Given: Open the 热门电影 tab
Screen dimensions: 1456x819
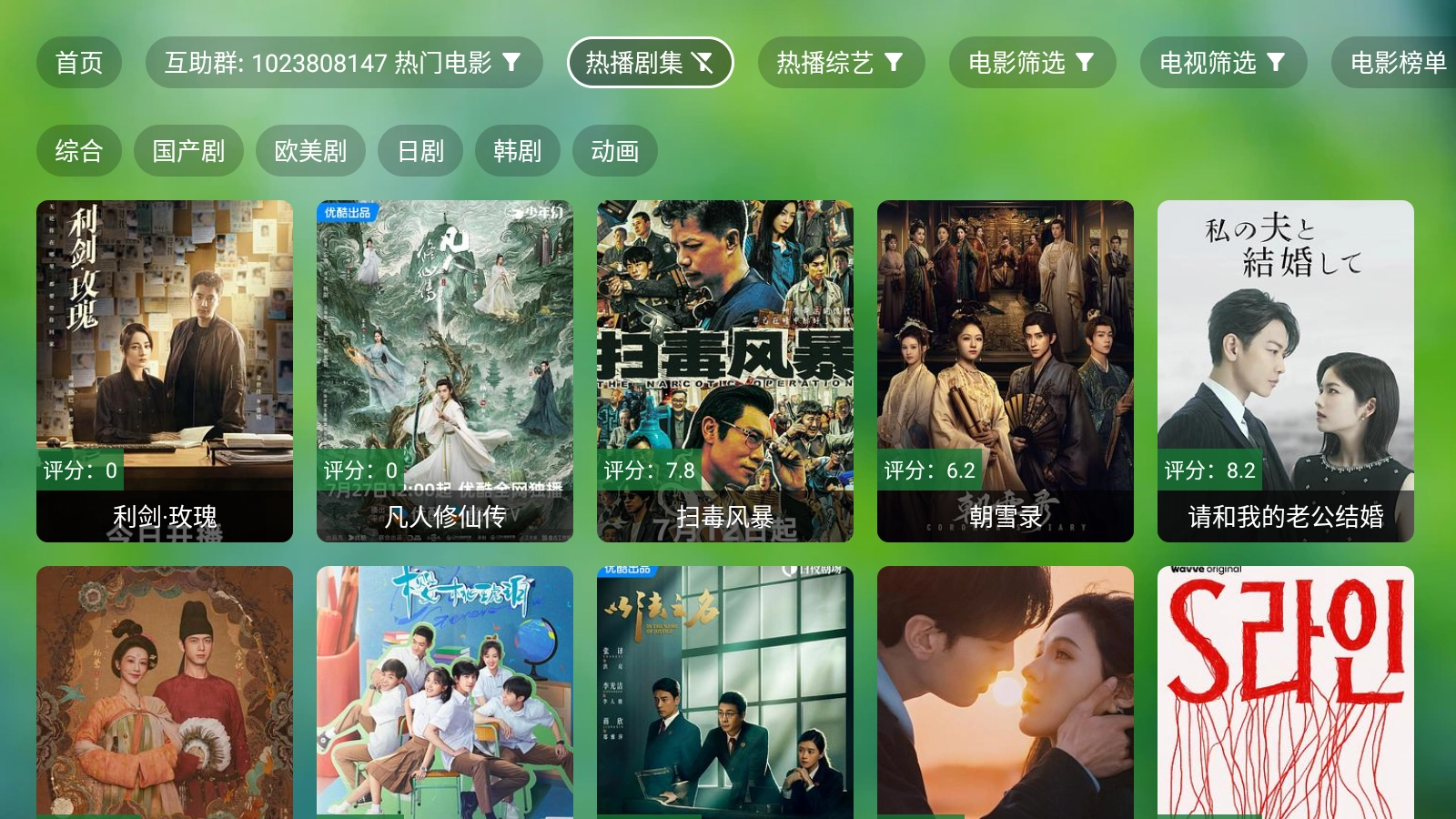Looking at the screenshot, I should [x=343, y=63].
